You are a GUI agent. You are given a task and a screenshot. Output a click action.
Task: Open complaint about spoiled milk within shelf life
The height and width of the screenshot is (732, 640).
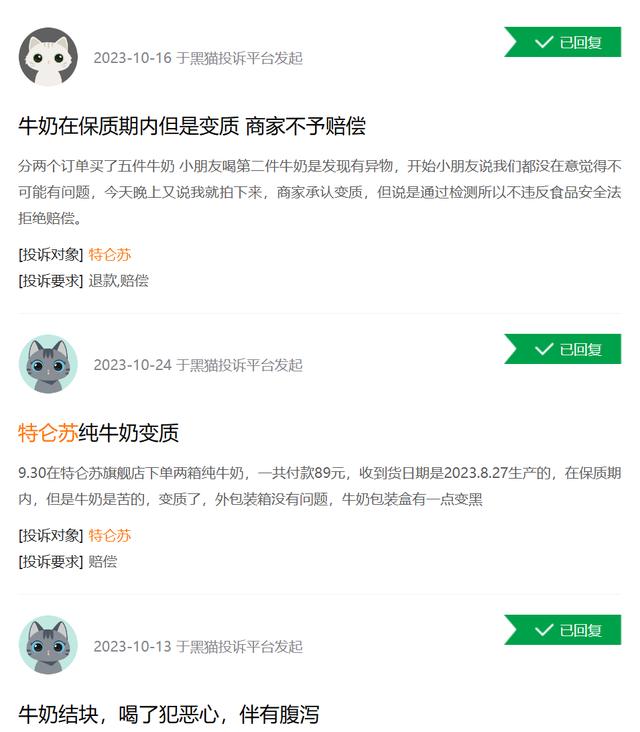point(192,126)
